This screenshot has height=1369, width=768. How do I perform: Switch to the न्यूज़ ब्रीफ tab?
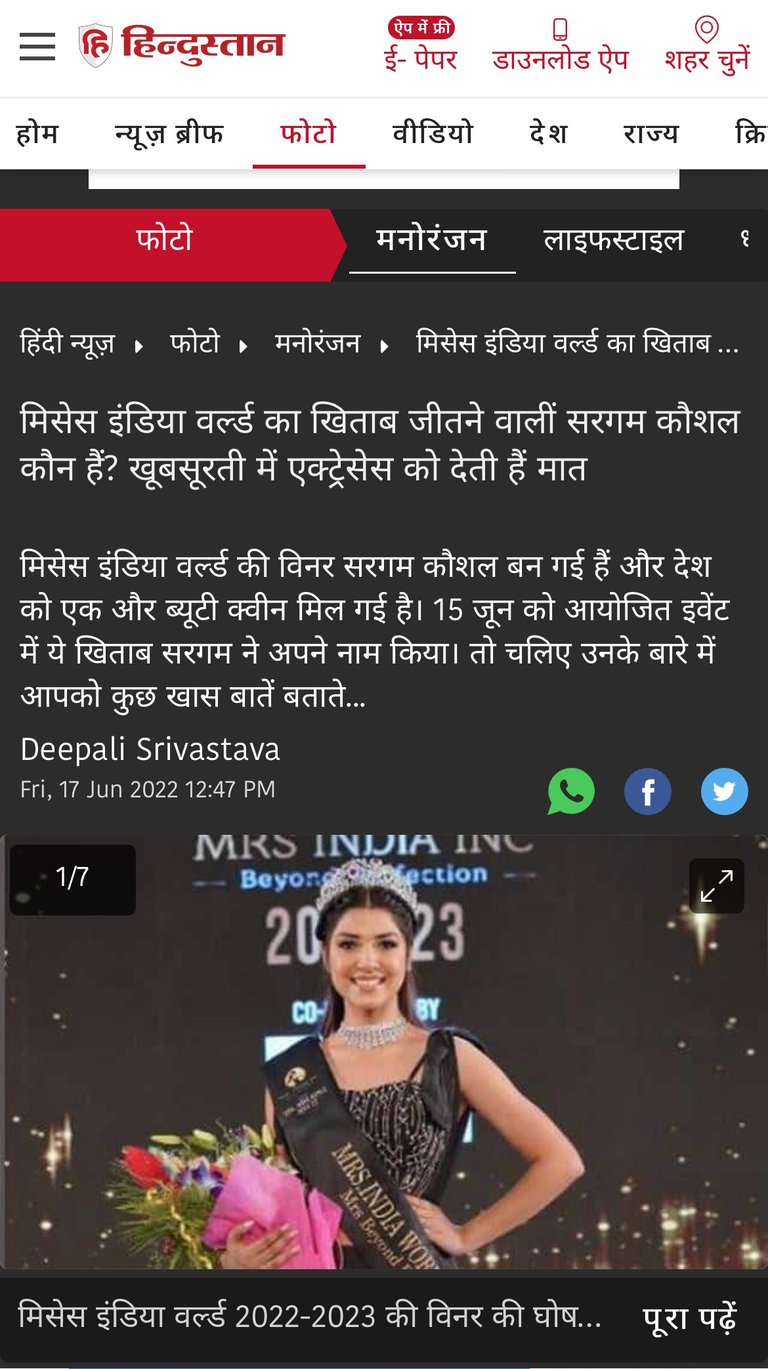[169, 133]
